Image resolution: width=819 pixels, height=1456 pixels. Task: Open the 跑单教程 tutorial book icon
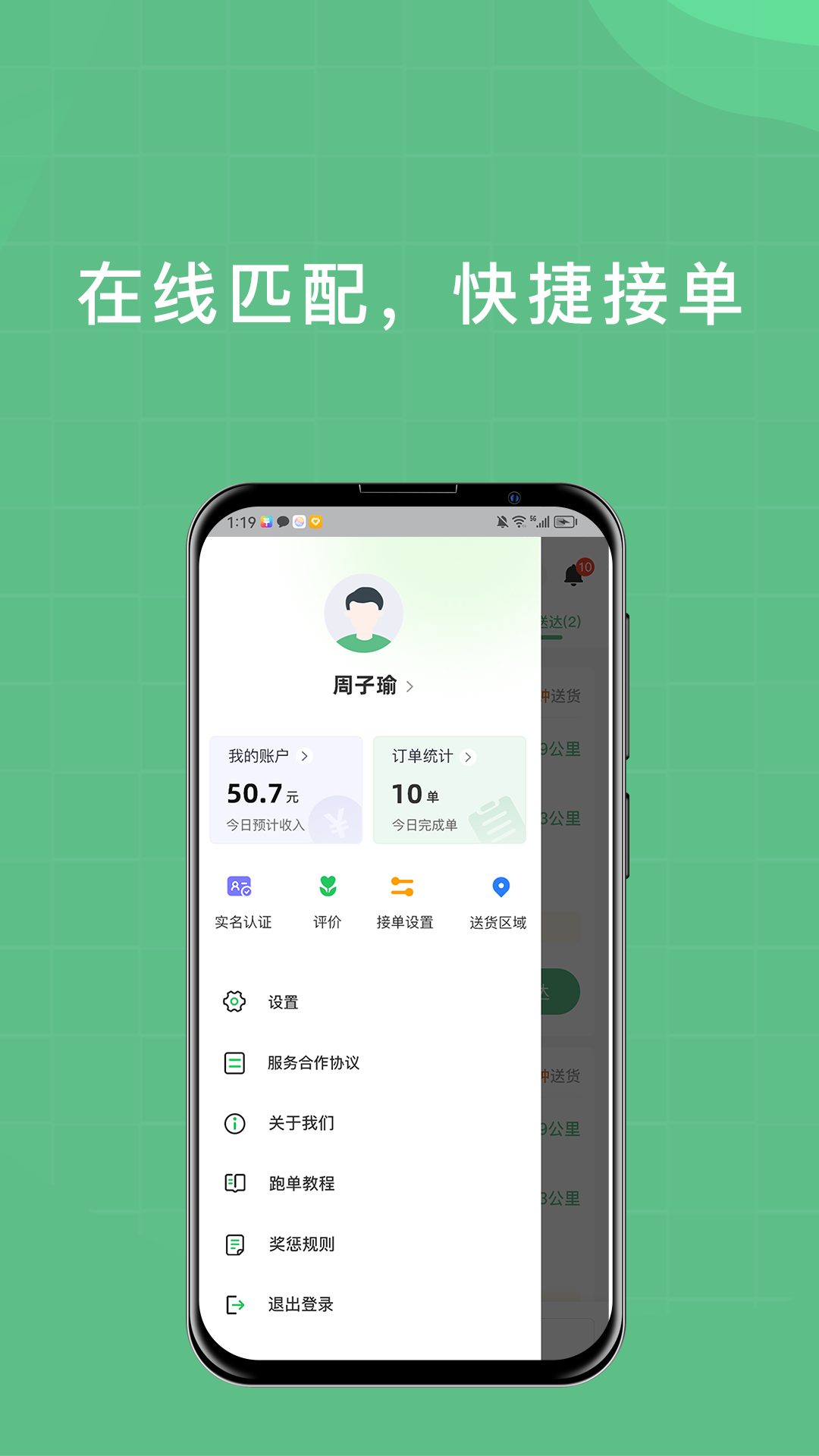point(236,1183)
